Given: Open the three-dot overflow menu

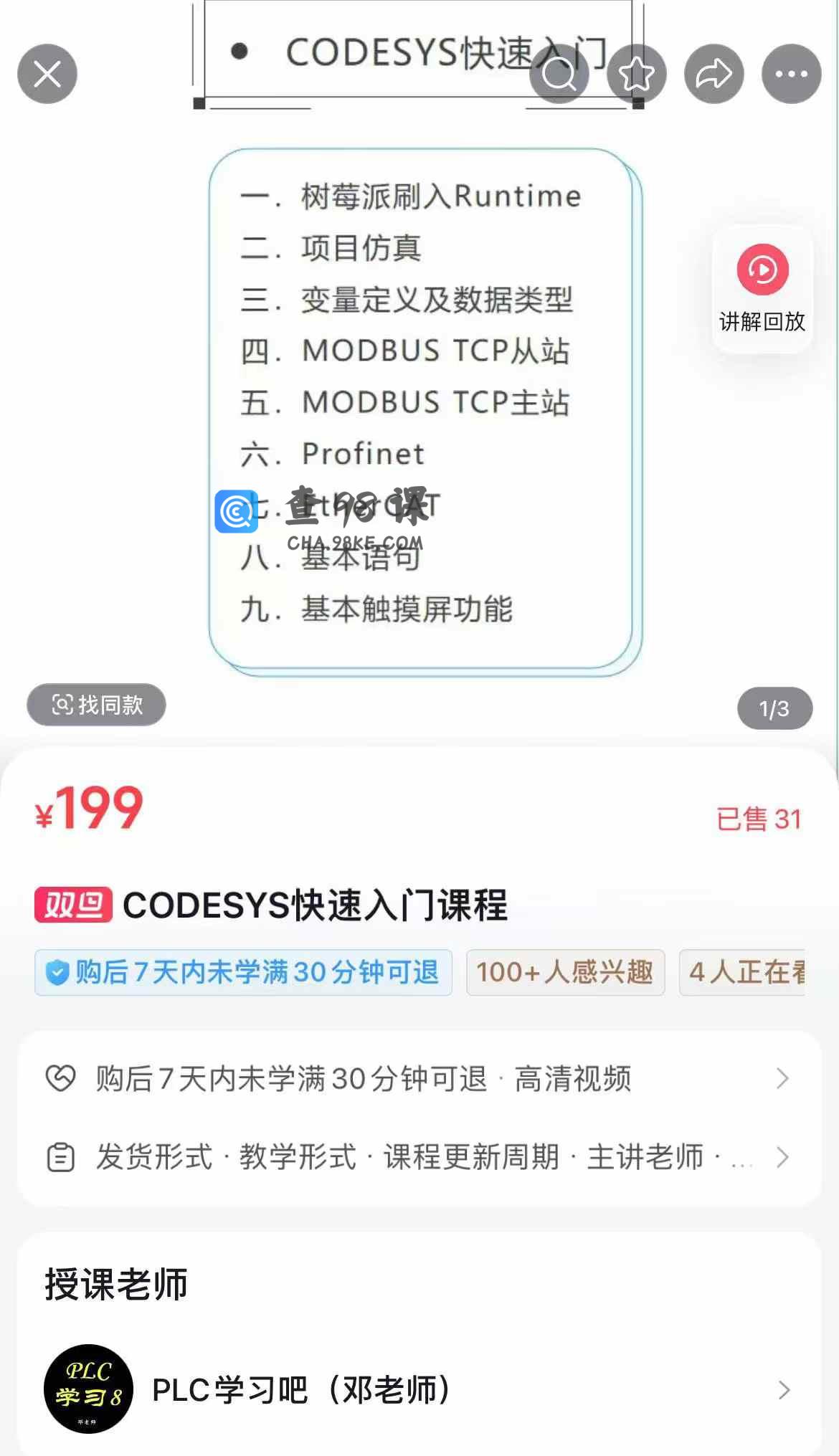Looking at the screenshot, I should point(791,74).
